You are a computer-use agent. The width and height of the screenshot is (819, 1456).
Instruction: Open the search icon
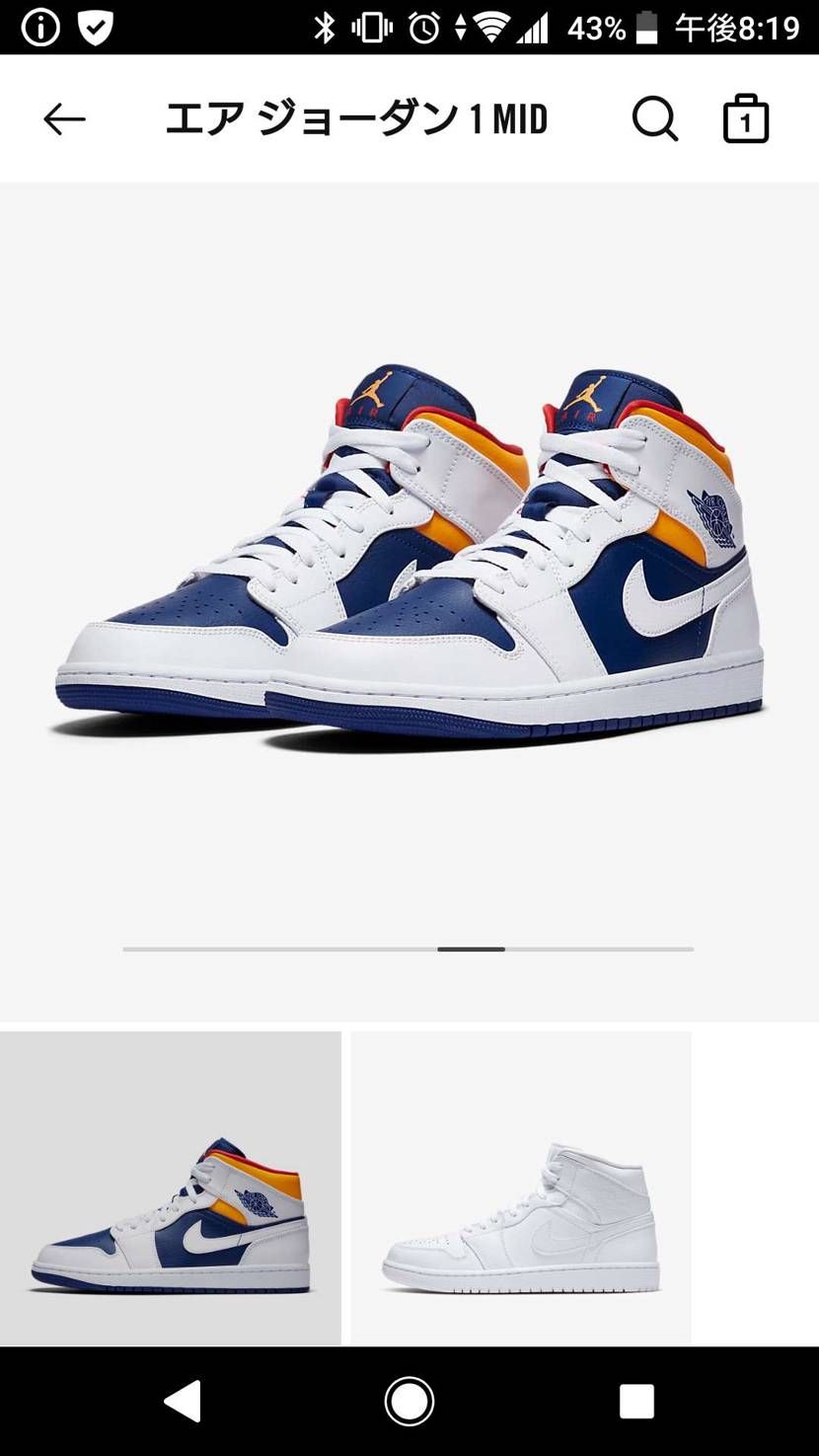tap(654, 119)
